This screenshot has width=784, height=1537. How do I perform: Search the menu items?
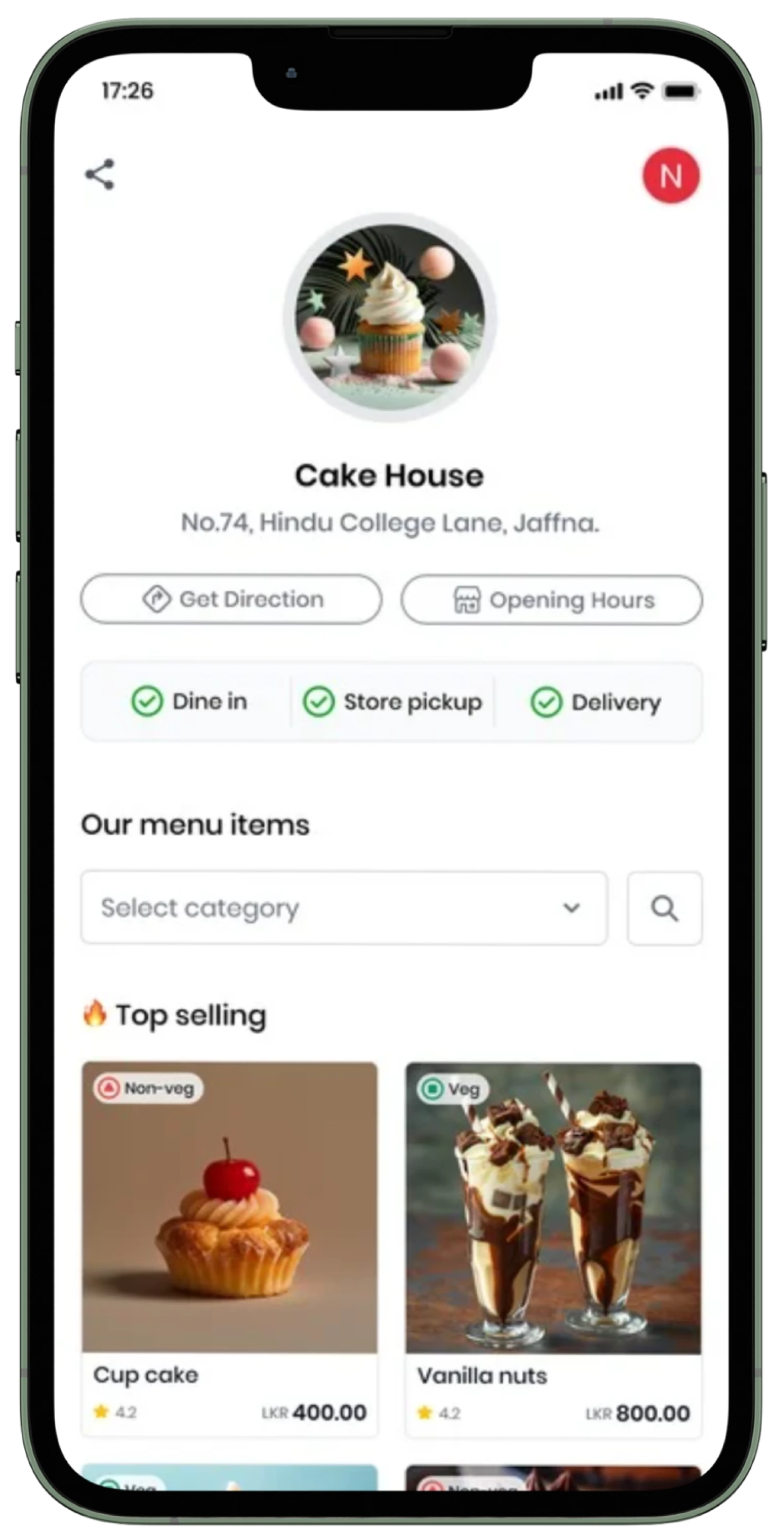(664, 909)
